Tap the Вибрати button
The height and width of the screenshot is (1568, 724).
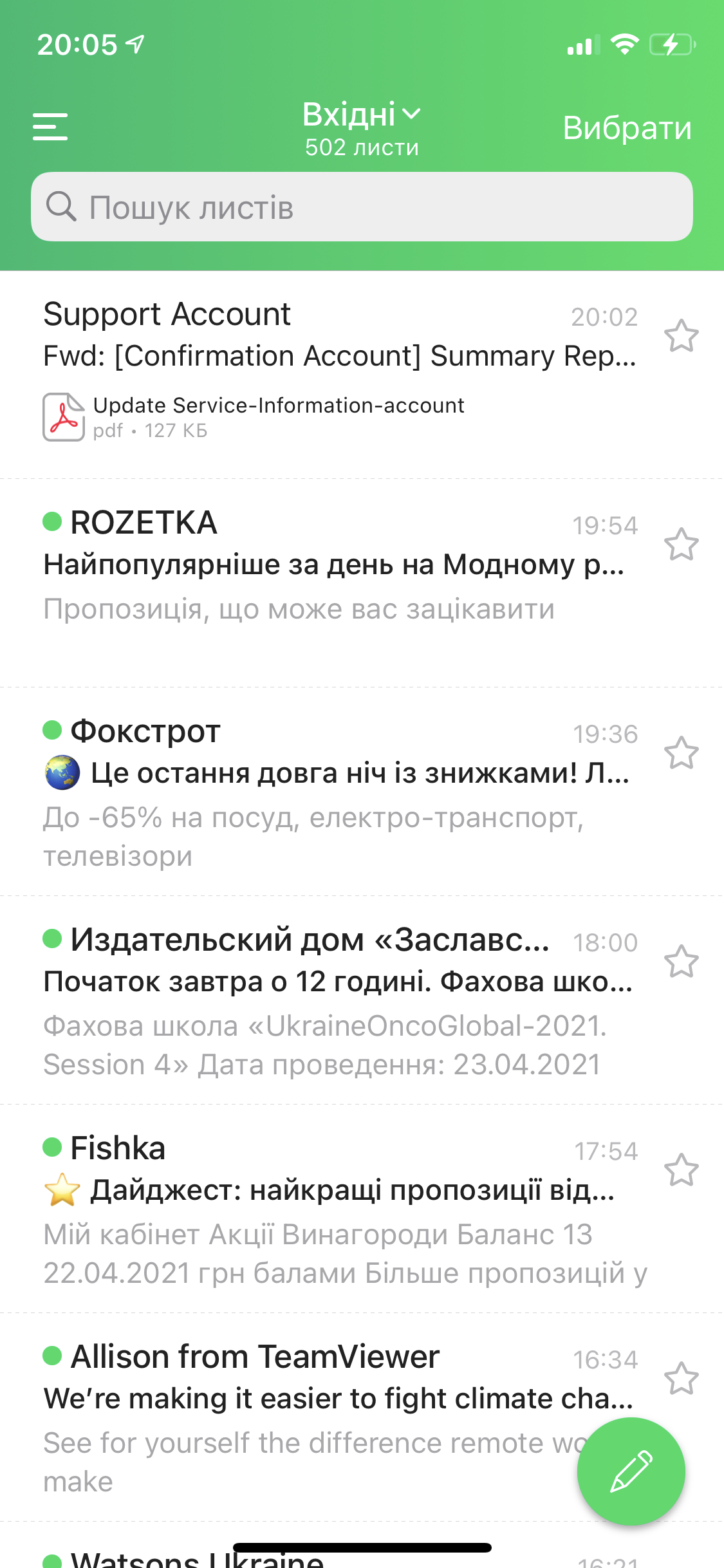pos(627,128)
